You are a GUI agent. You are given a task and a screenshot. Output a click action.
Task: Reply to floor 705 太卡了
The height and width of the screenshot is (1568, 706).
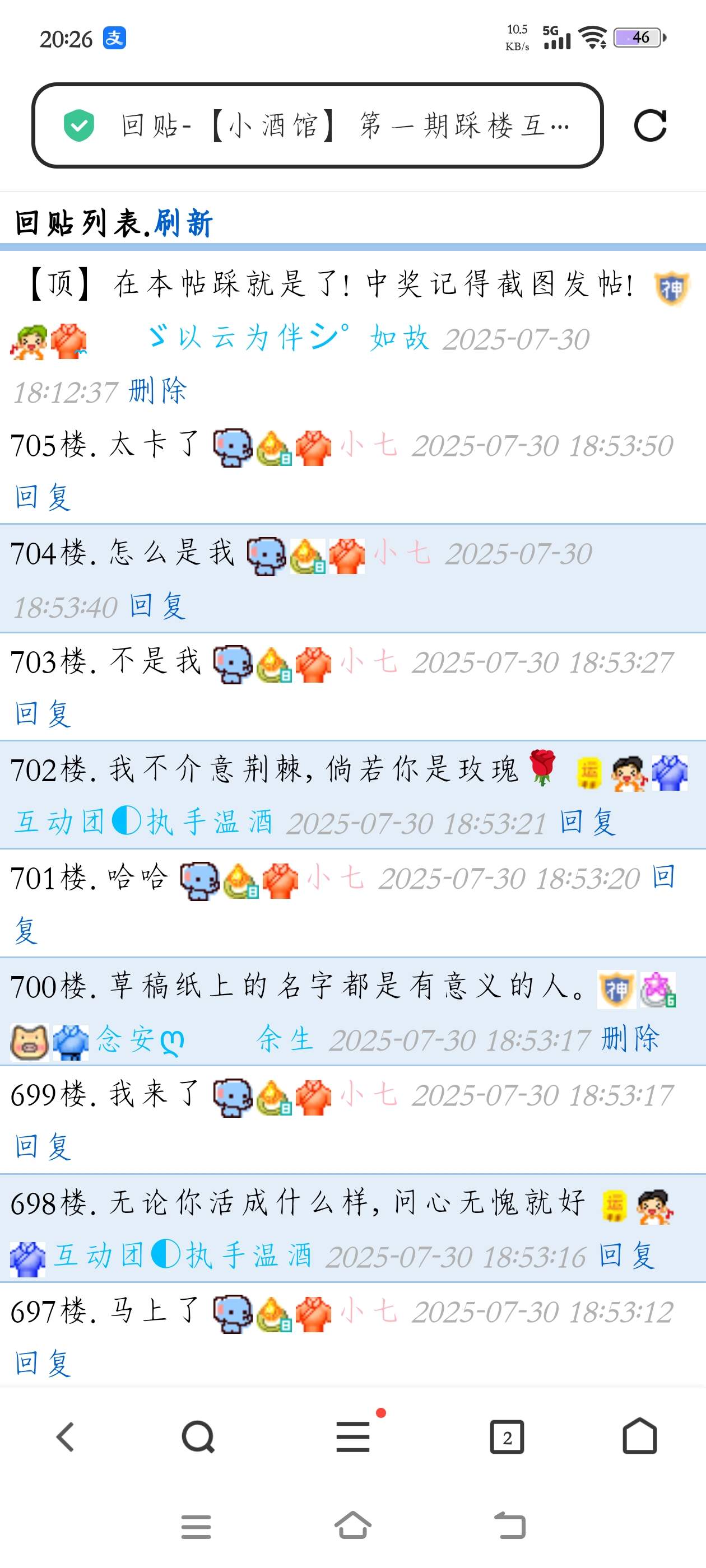[x=43, y=497]
